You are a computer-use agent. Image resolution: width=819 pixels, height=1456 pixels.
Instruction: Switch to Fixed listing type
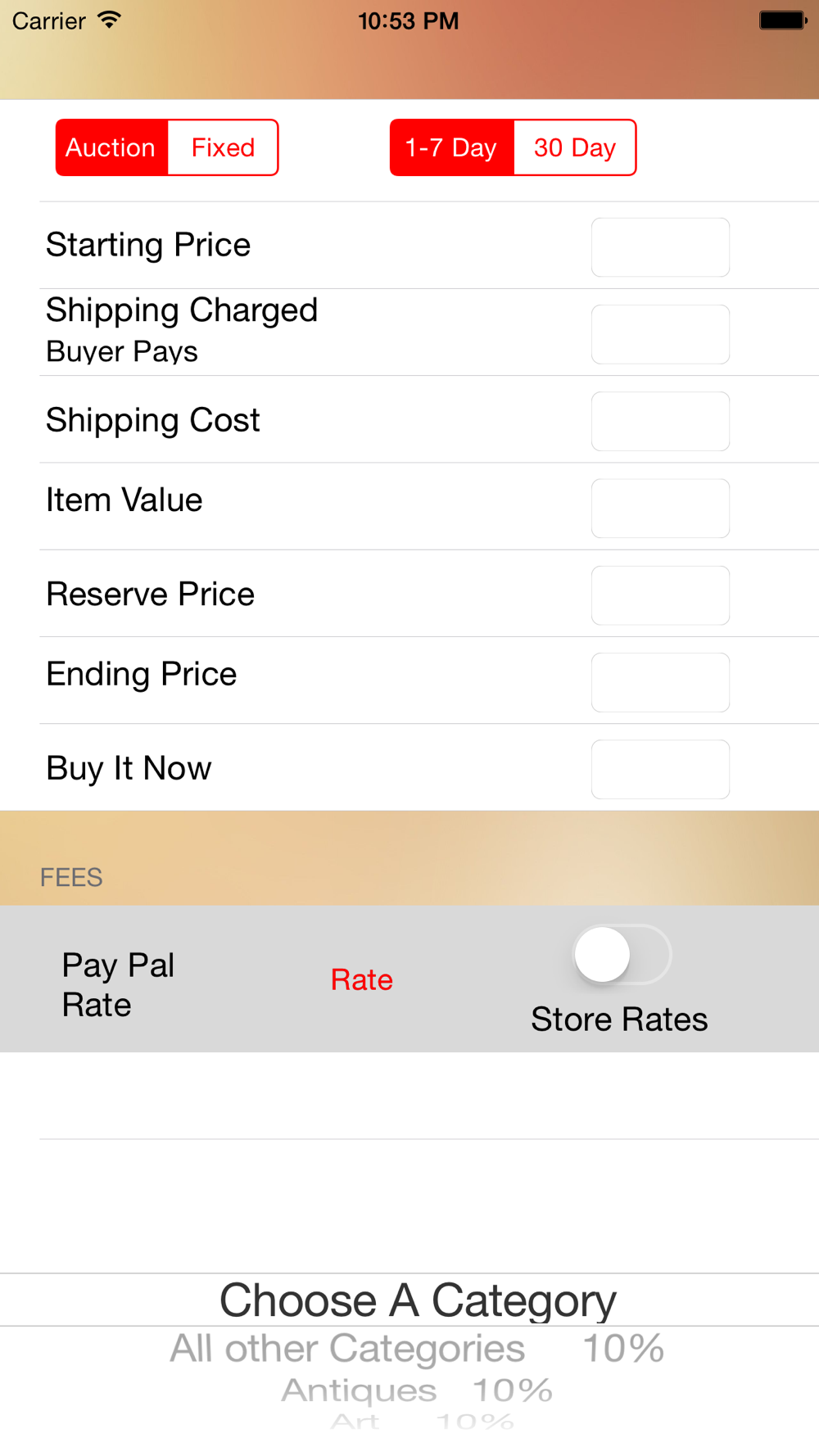(223, 147)
